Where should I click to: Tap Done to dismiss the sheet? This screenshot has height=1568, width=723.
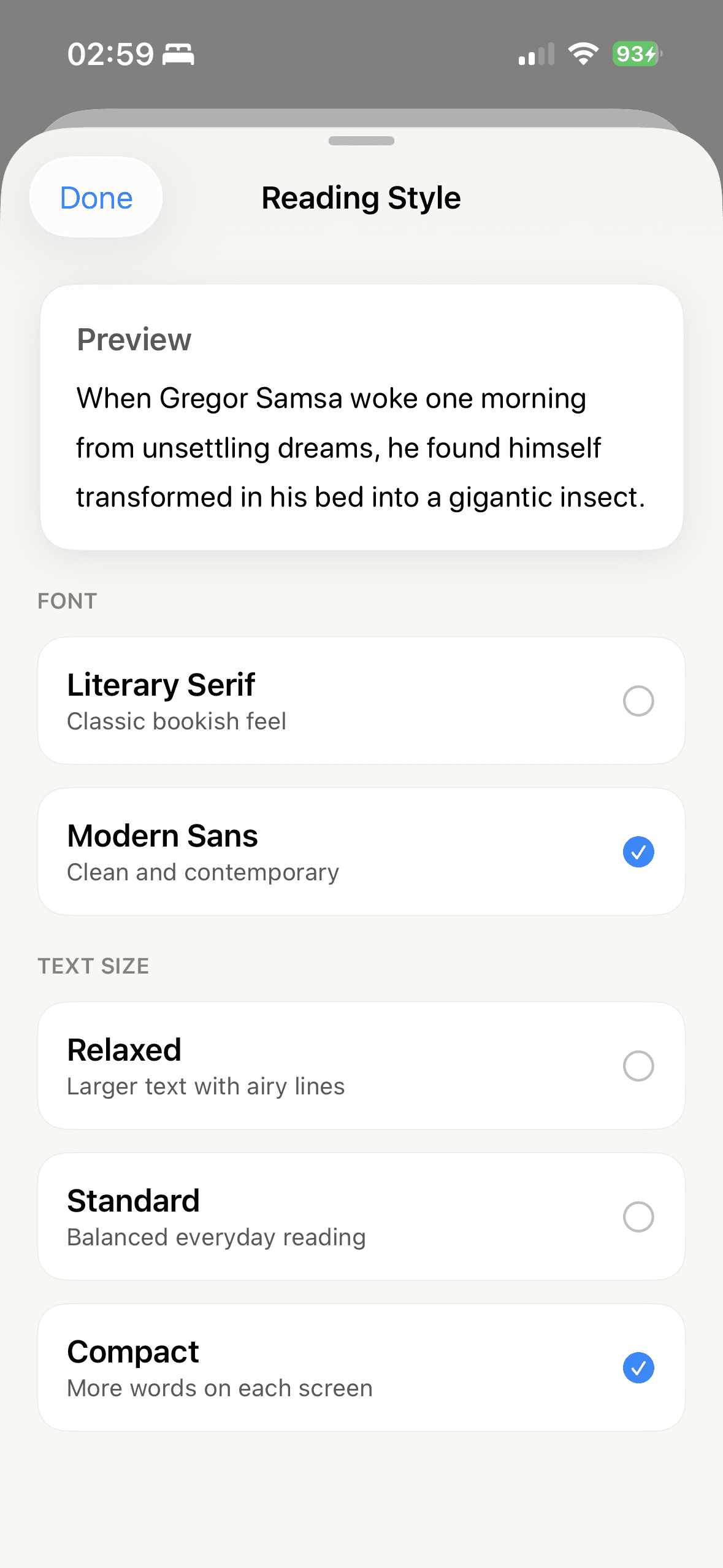[x=95, y=198]
